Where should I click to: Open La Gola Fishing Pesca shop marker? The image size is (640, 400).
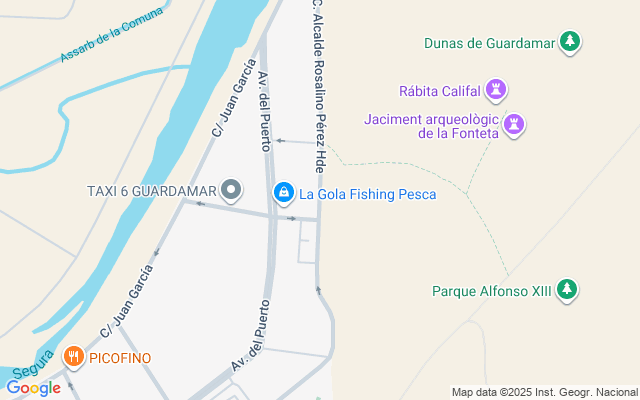[x=284, y=191]
